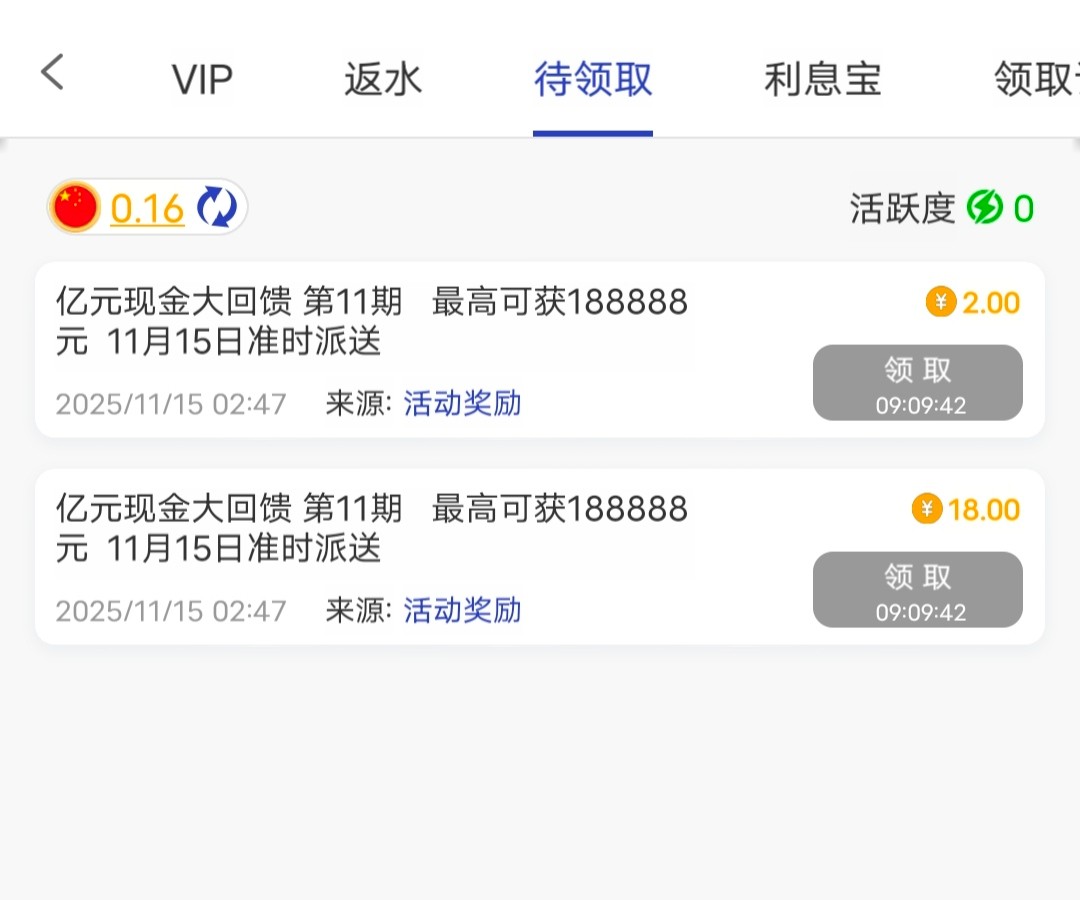The width and height of the screenshot is (1080, 900).
Task: Claim the ¥2.00 reward with 领取
Action: pos(917,383)
